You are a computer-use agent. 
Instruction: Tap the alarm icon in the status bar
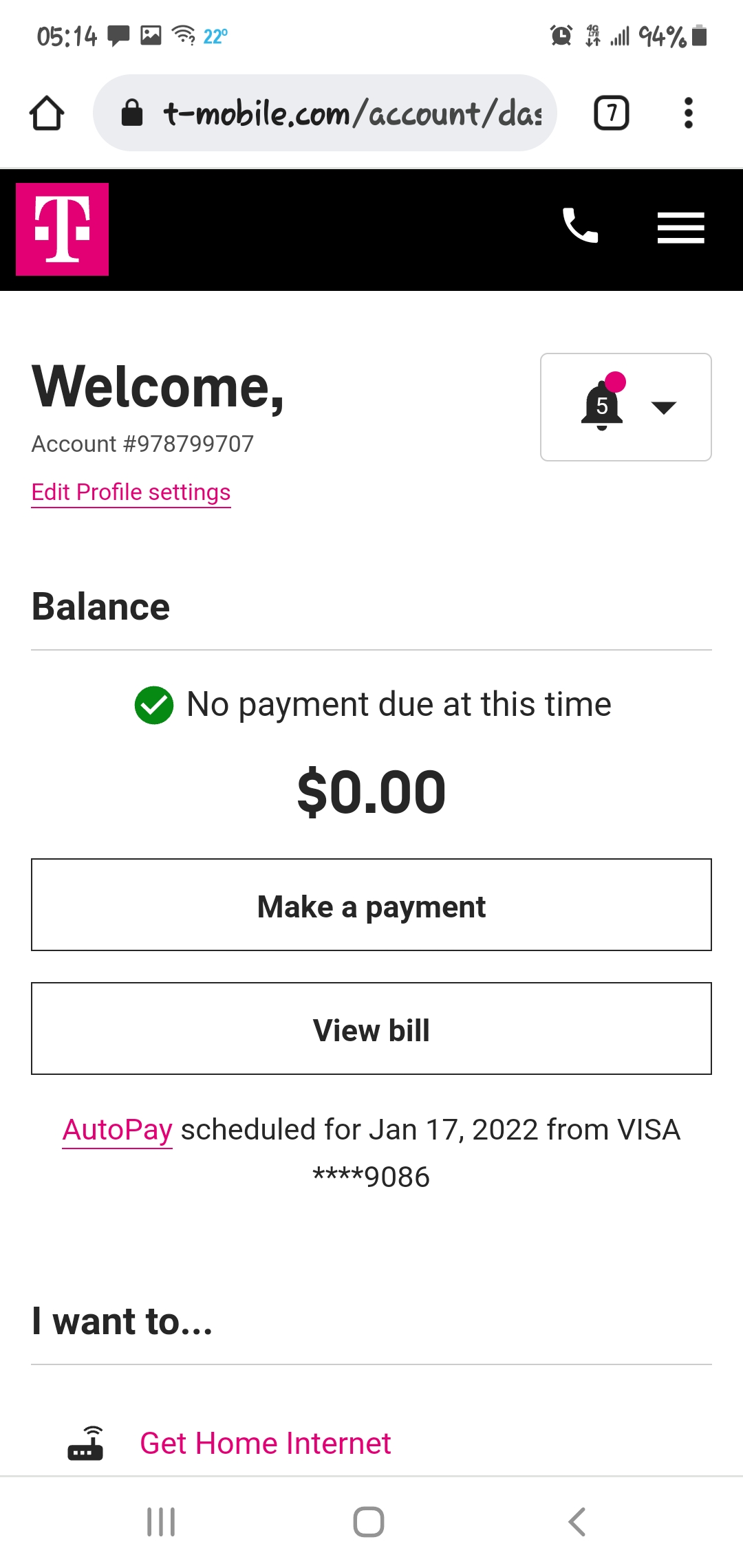coord(559,35)
